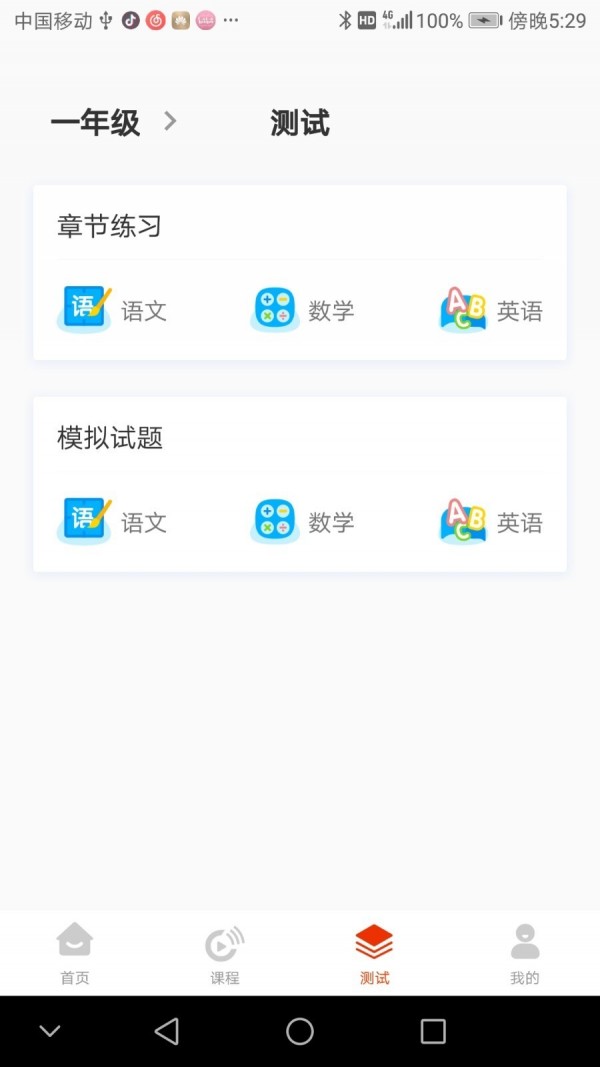
Task: Open 语文 under 章节练习
Action: coord(112,310)
